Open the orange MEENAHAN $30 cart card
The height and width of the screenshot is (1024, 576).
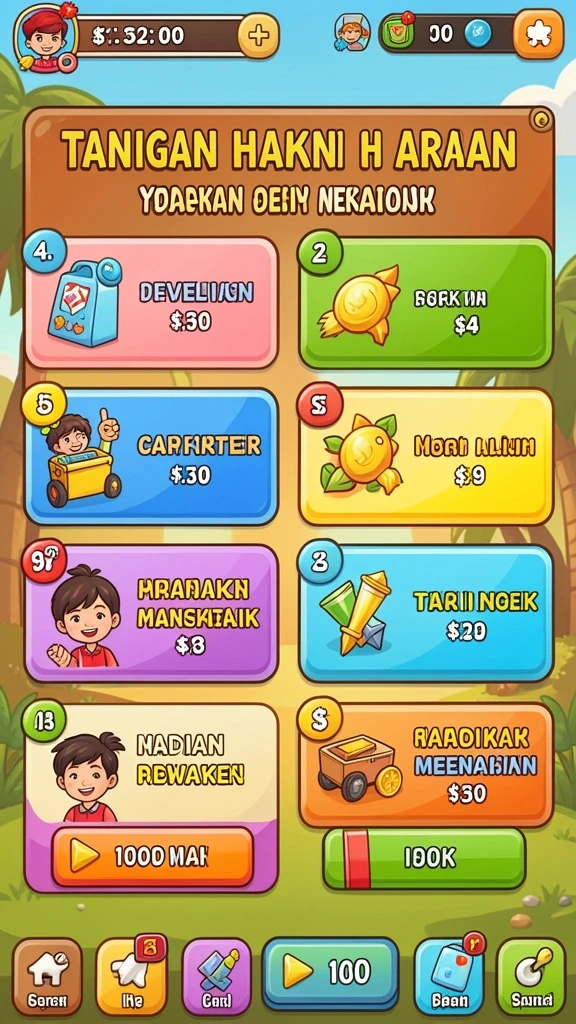click(426, 765)
